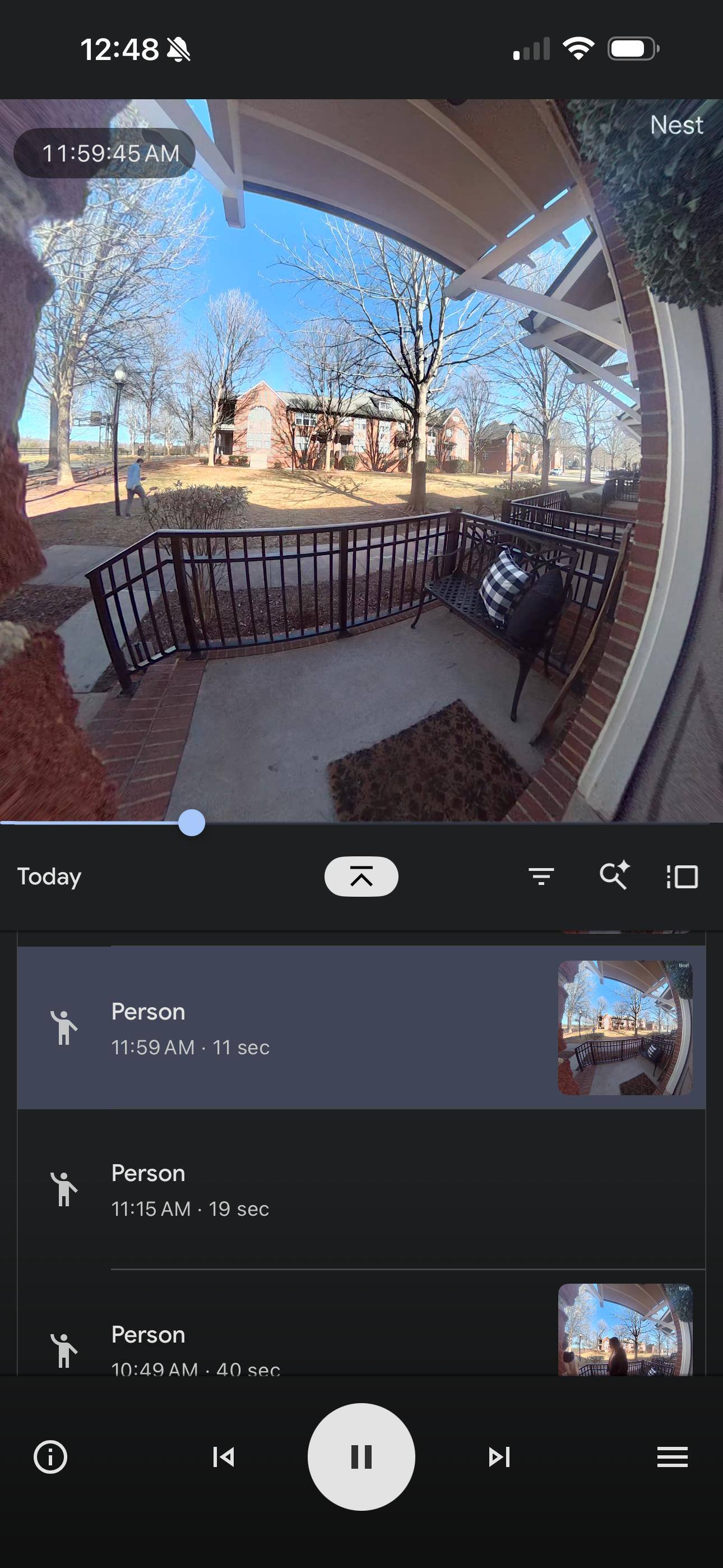
Task: Tap the video scrubber handle
Action: click(192, 823)
